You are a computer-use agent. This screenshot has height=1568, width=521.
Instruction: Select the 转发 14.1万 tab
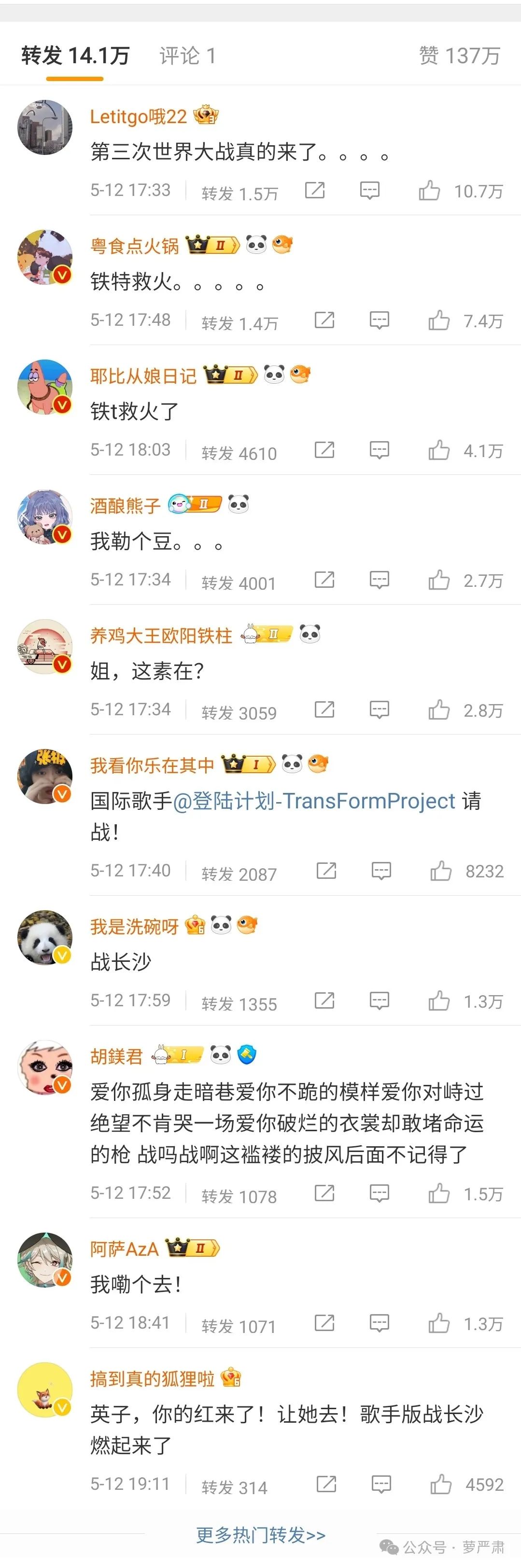[x=75, y=56]
